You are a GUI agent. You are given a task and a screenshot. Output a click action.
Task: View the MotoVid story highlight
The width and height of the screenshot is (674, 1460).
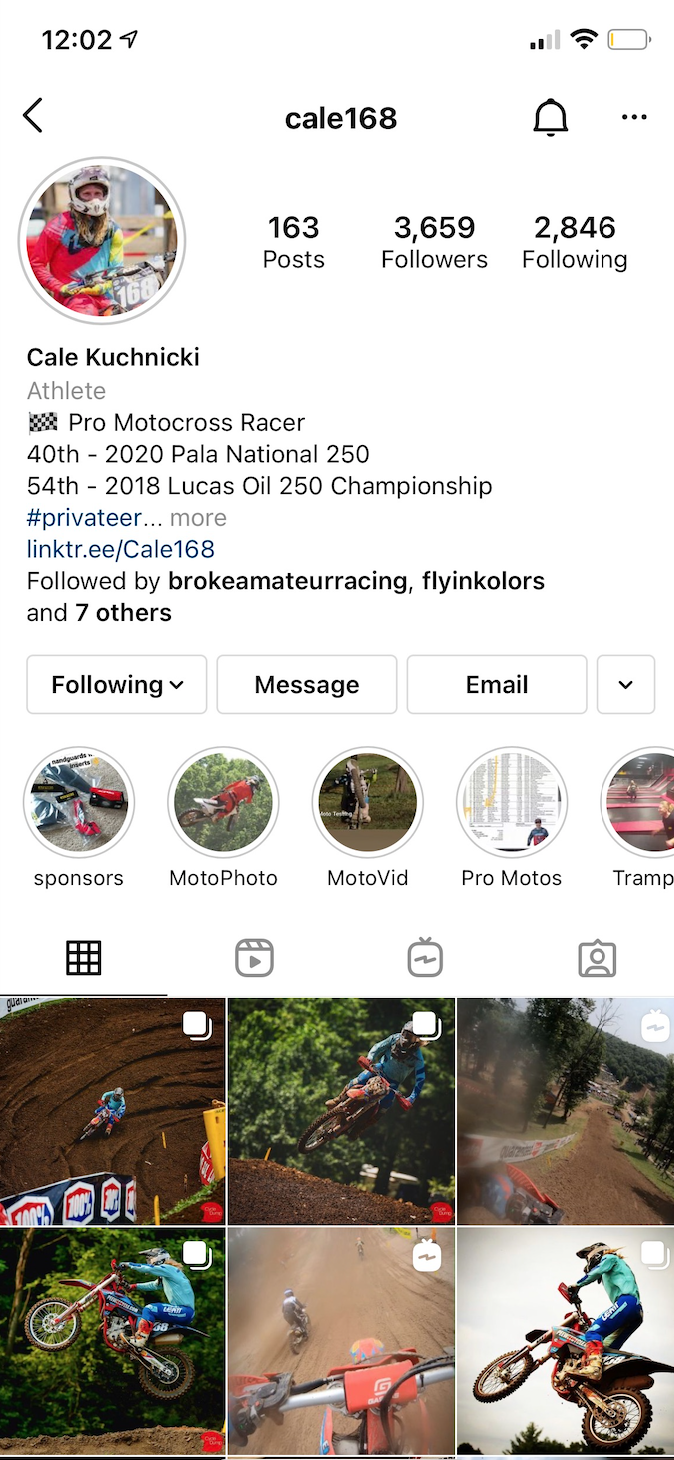point(367,803)
